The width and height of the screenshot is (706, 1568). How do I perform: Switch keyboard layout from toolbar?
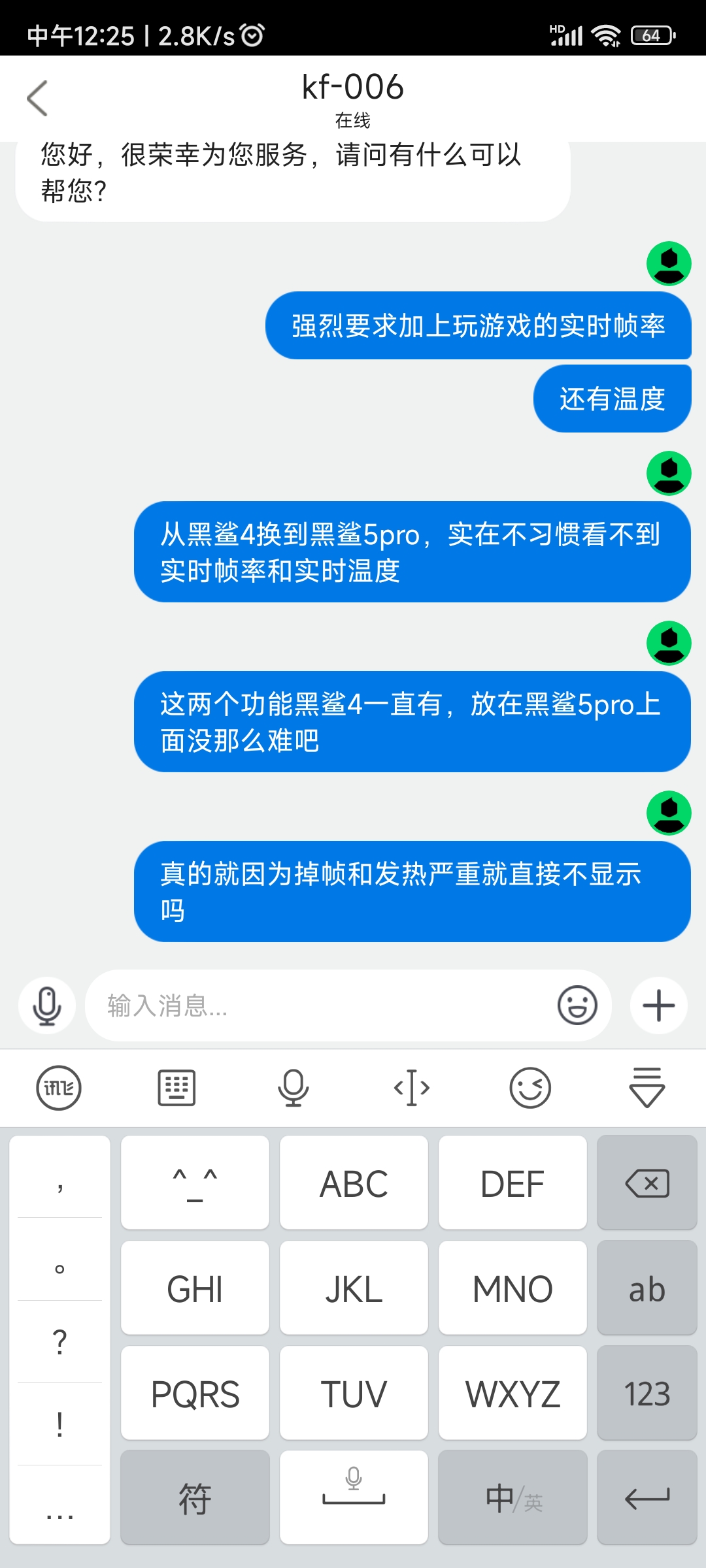(x=176, y=1088)
